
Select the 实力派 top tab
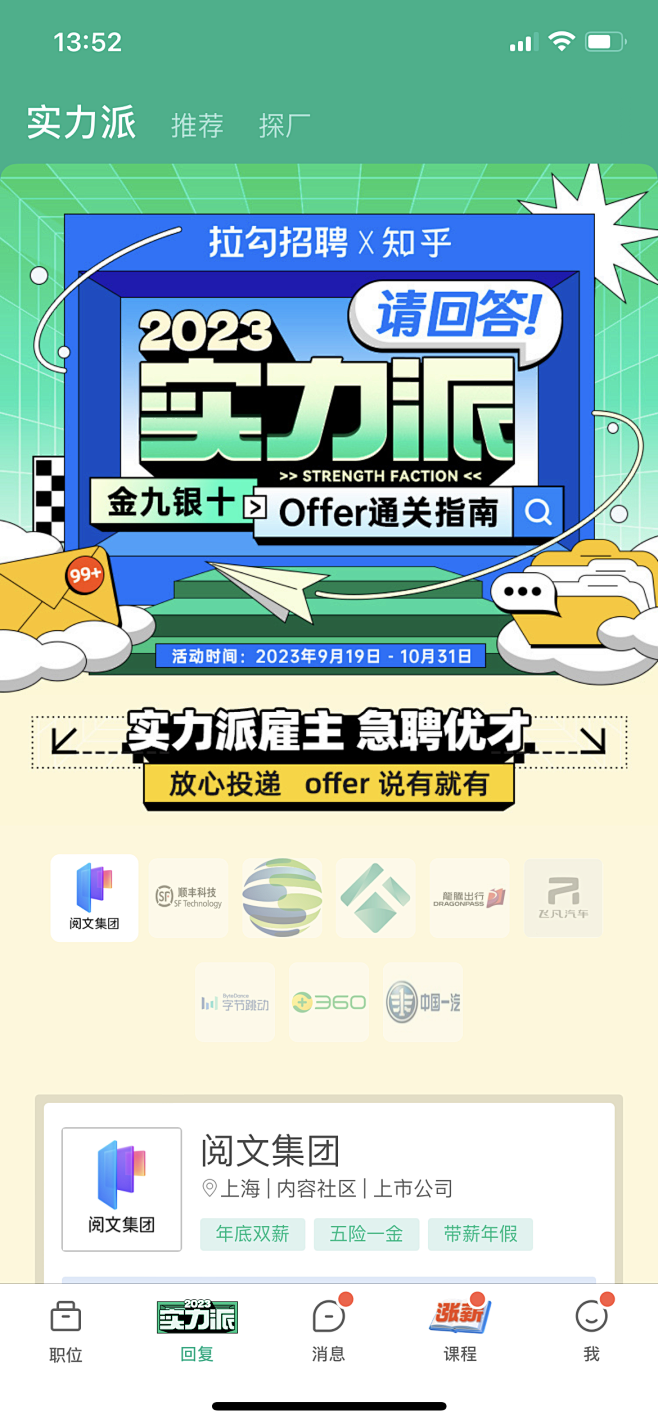click(x=81, y=122)
